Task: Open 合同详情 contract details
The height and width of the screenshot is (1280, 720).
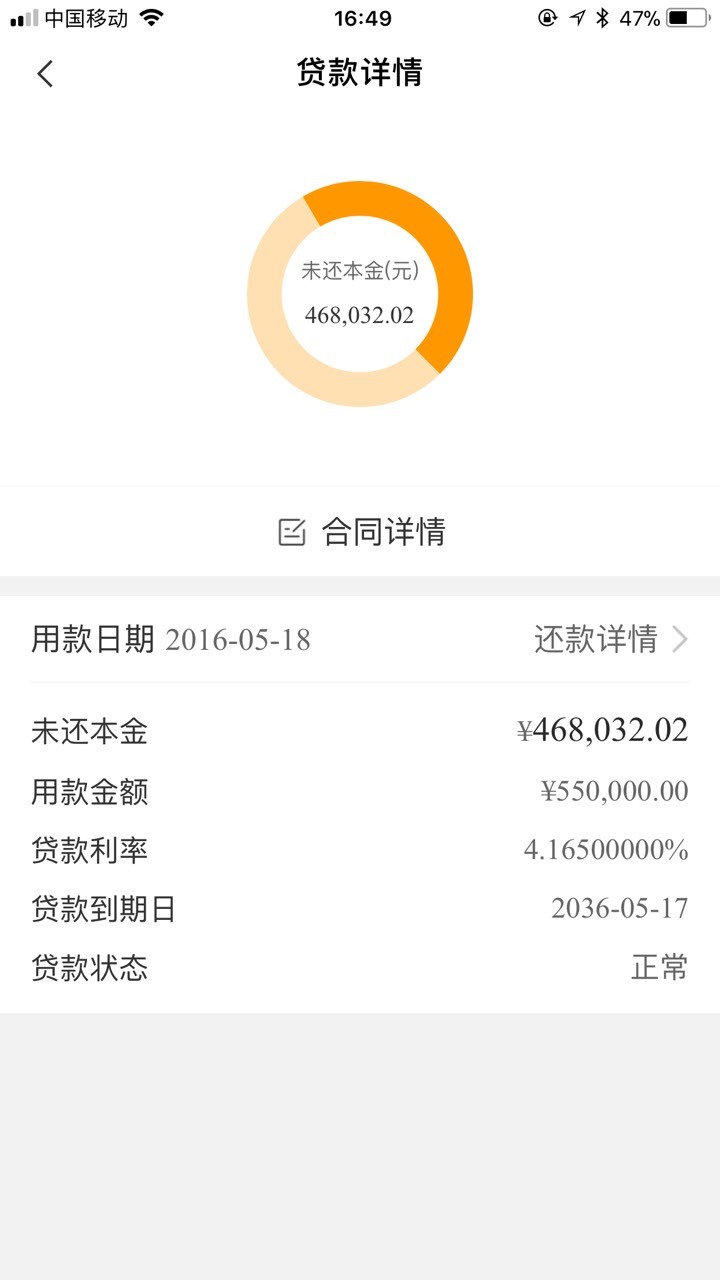Action: [361, 532]
